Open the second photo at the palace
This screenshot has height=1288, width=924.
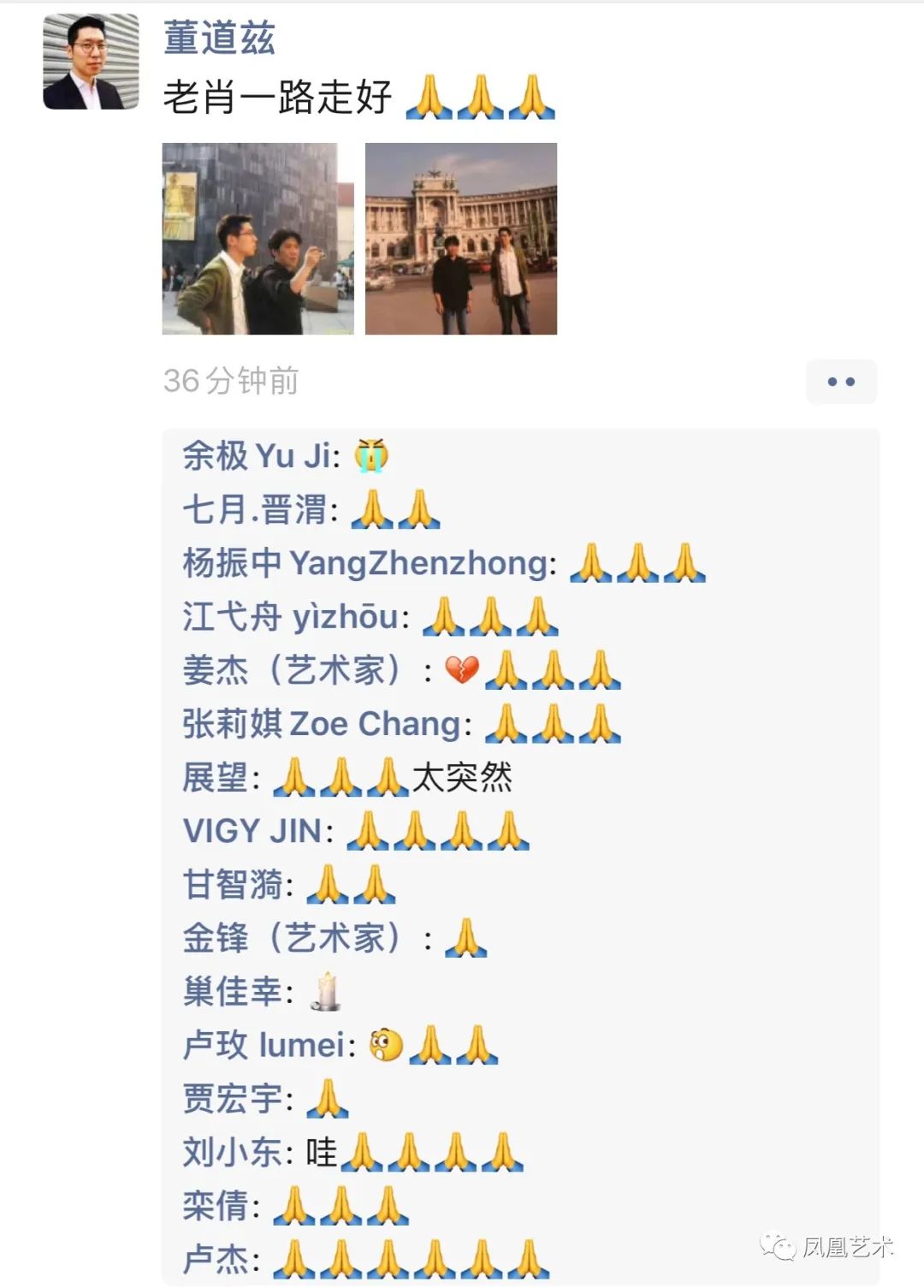pyautogui.click(x=462, y=240)
